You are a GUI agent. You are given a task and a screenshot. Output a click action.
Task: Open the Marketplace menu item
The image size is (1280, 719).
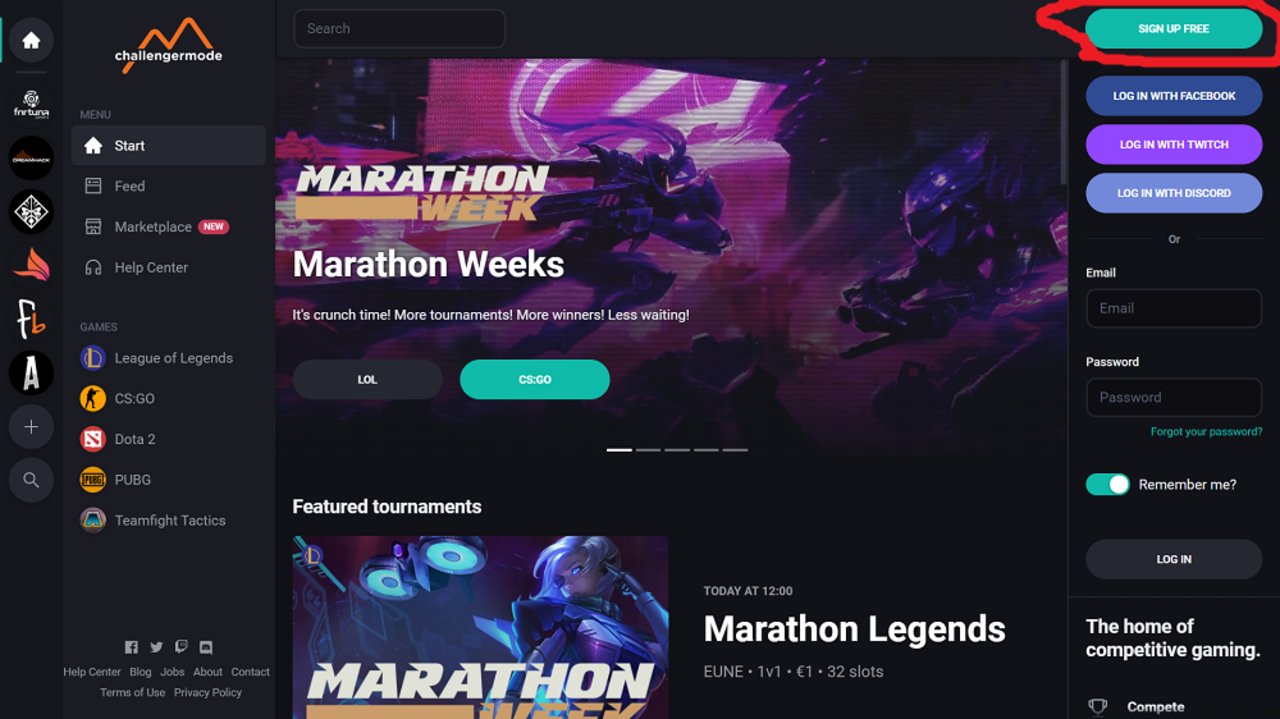[x=153, y=227]
